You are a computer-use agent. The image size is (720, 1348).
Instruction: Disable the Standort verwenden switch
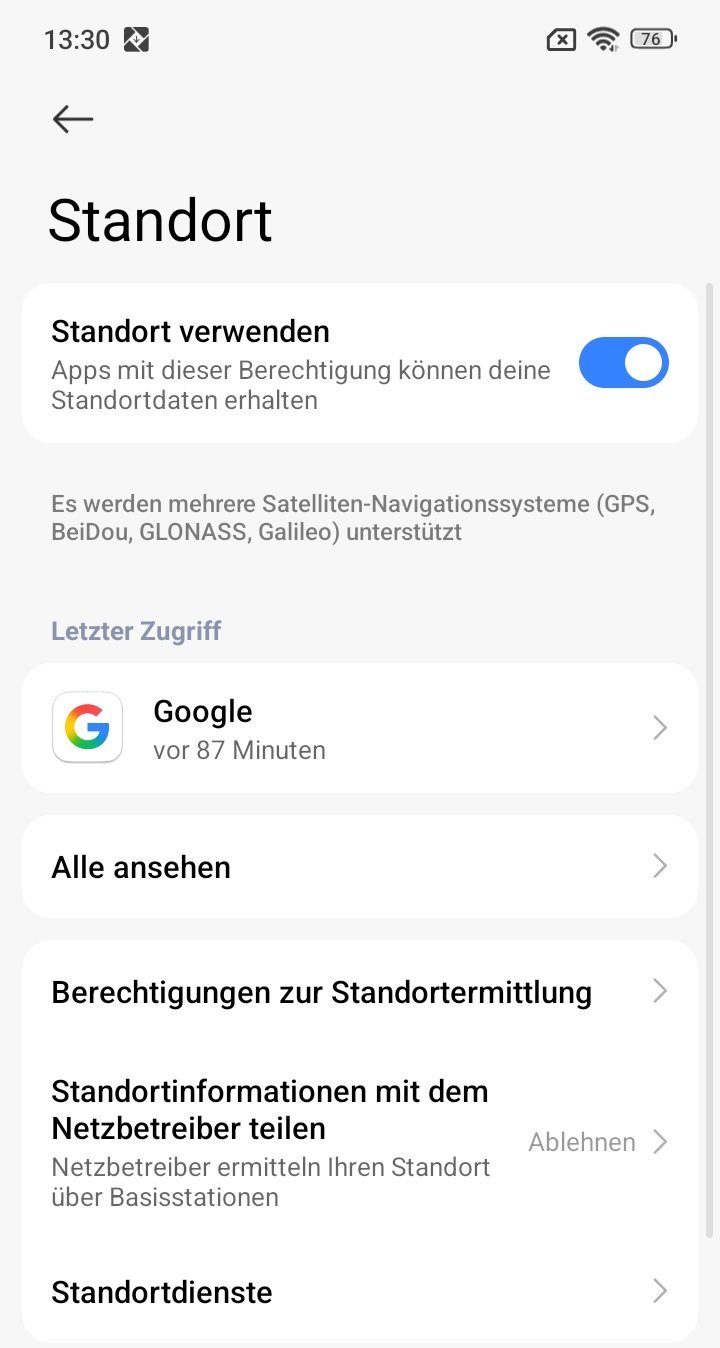tap(623, 363)
